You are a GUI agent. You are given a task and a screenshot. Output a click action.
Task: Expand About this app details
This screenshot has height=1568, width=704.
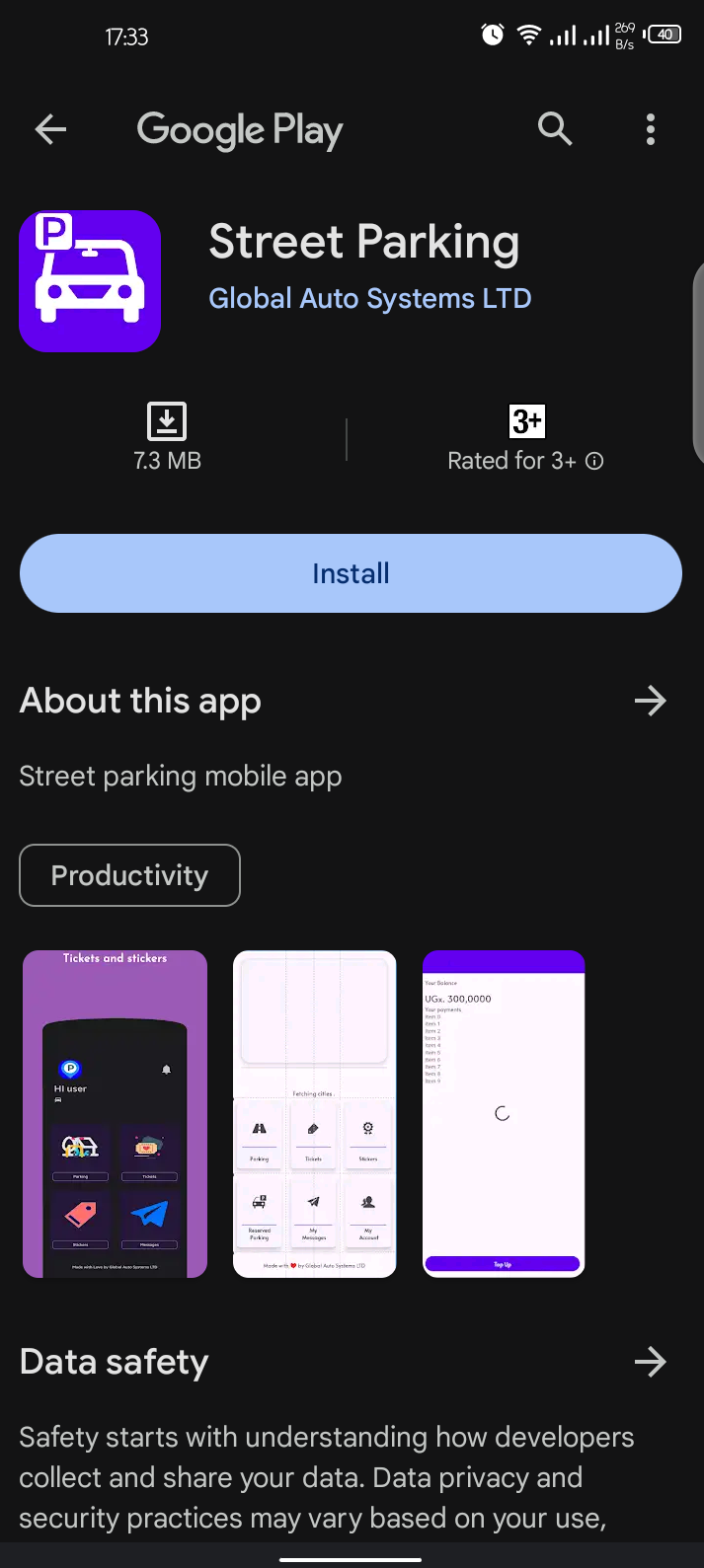click(650, 702)
